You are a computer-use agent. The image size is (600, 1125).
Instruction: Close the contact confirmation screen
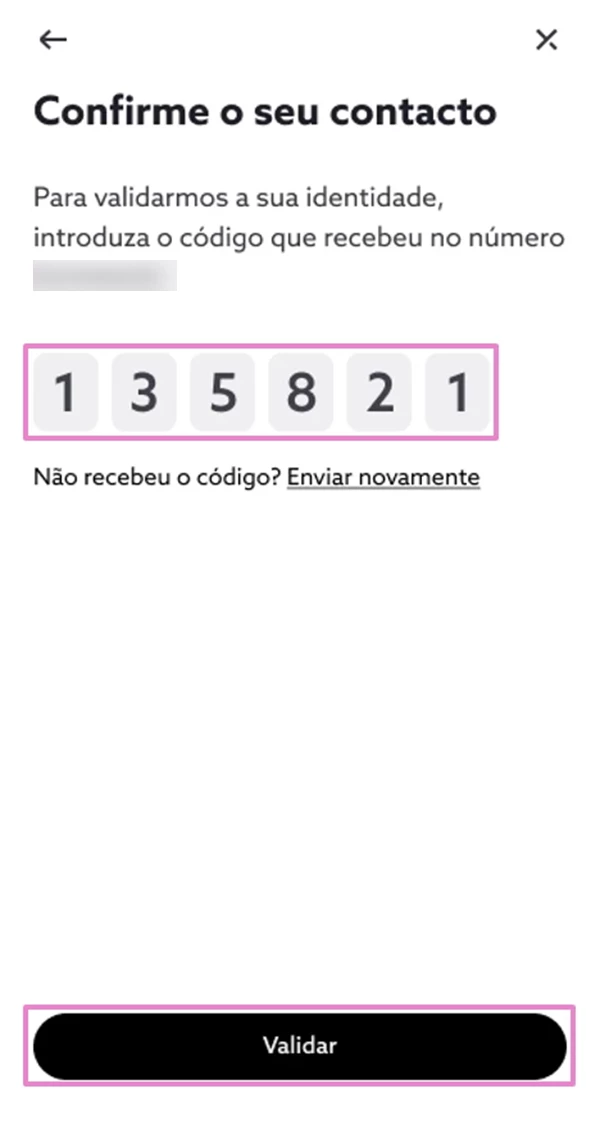(x=547, y=40)
